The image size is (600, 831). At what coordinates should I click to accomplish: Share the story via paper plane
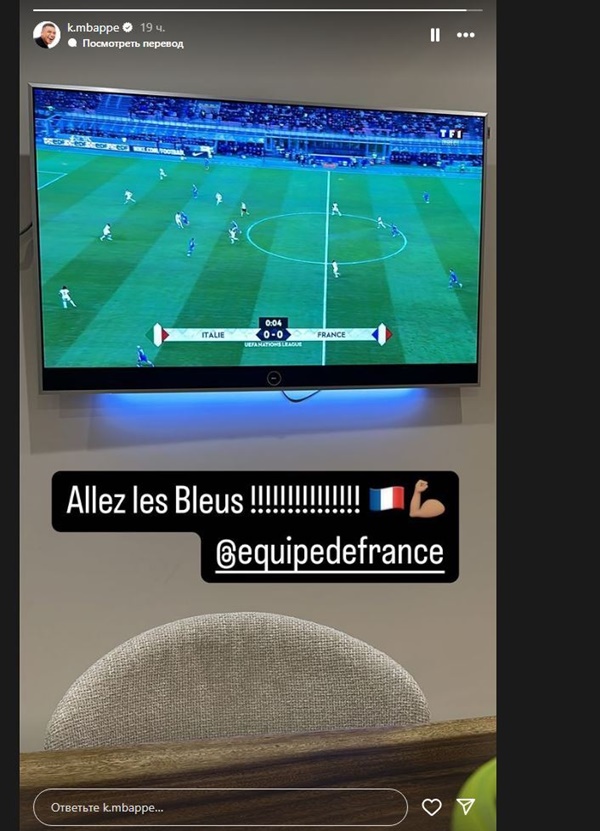point(466,806)
